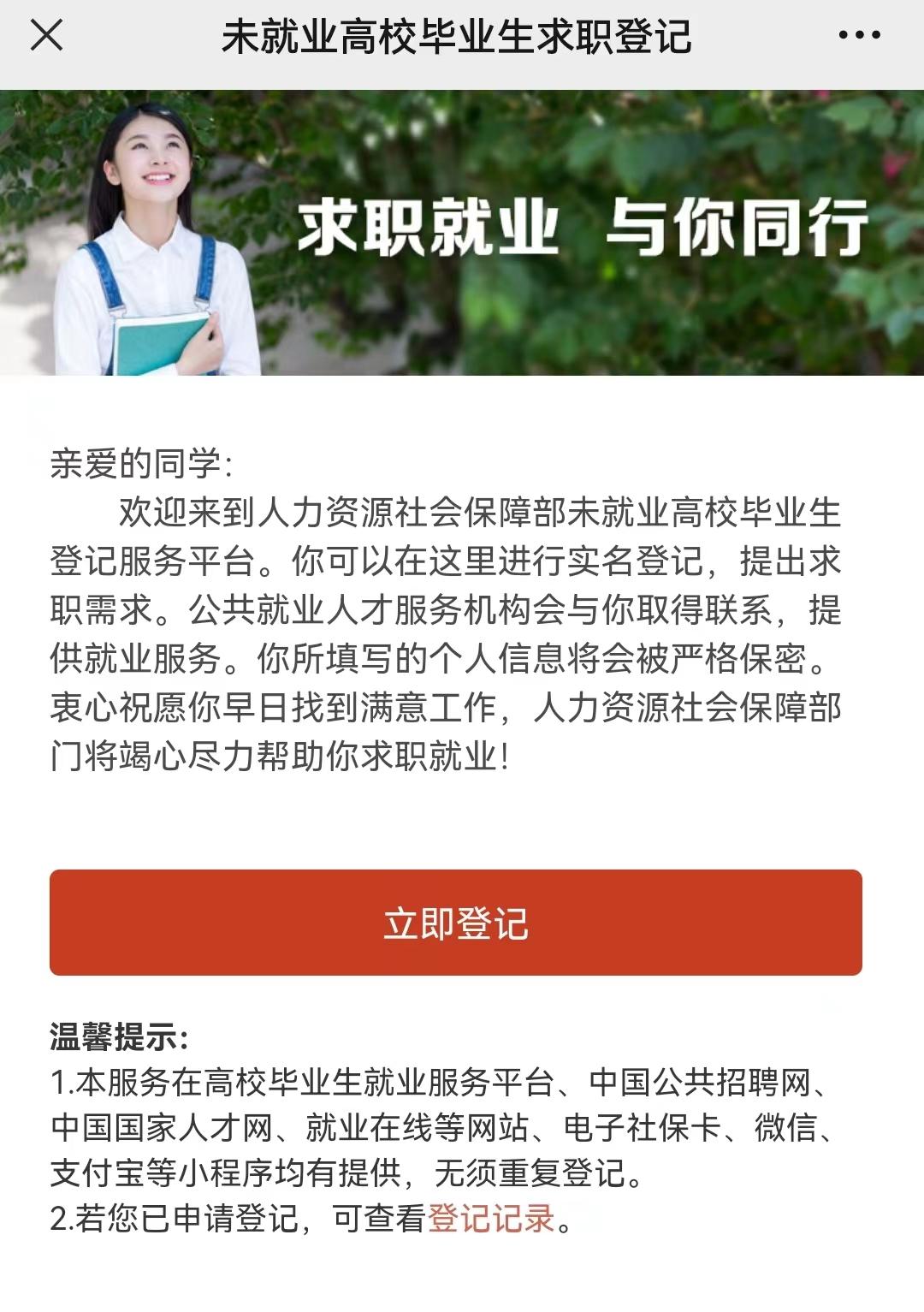Open the three-dot more options menu
The width and height of the screenshot is (924, 1312).
click(x=858, y=36)
